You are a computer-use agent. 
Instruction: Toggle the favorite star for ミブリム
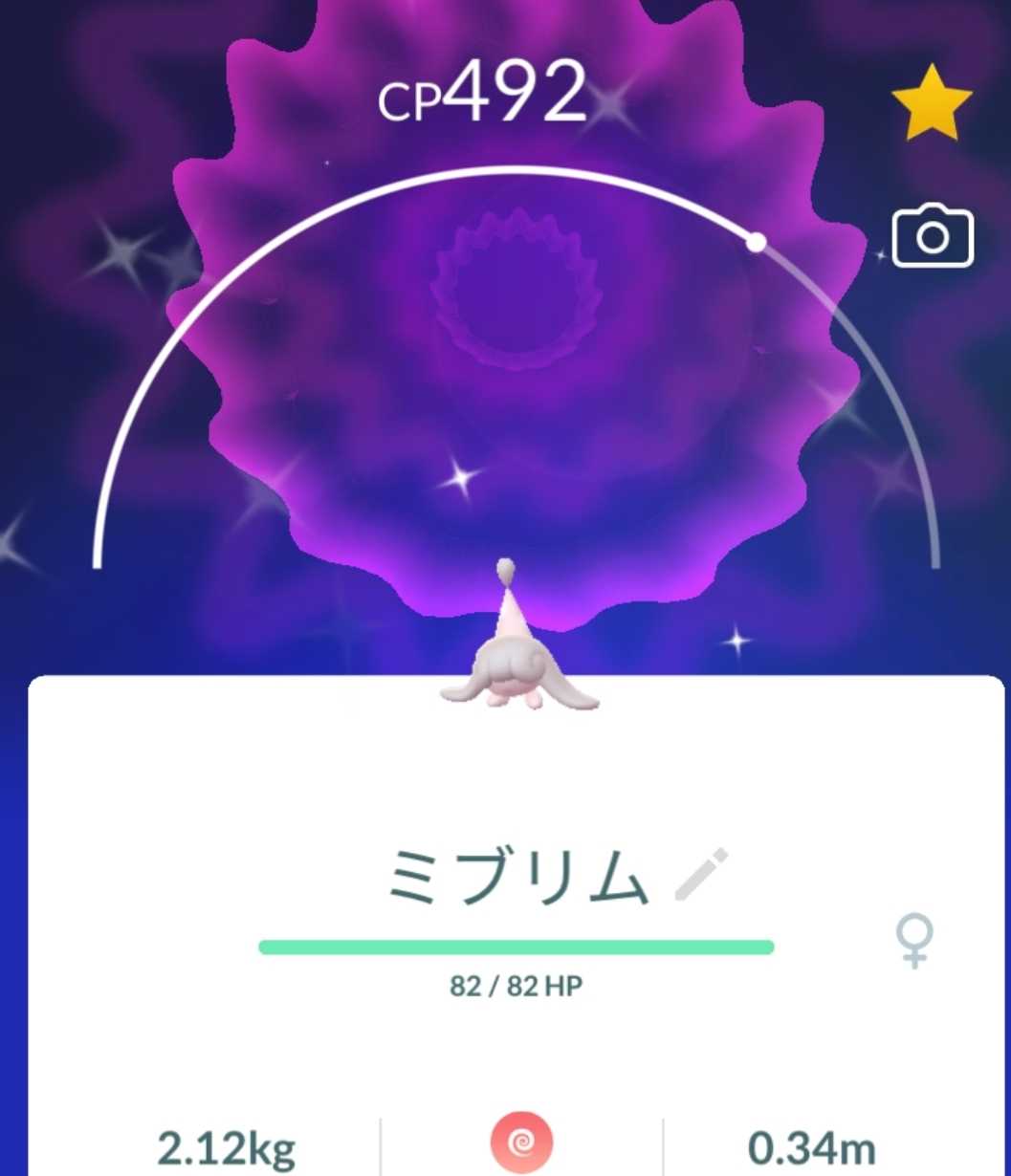pos(932,103)
